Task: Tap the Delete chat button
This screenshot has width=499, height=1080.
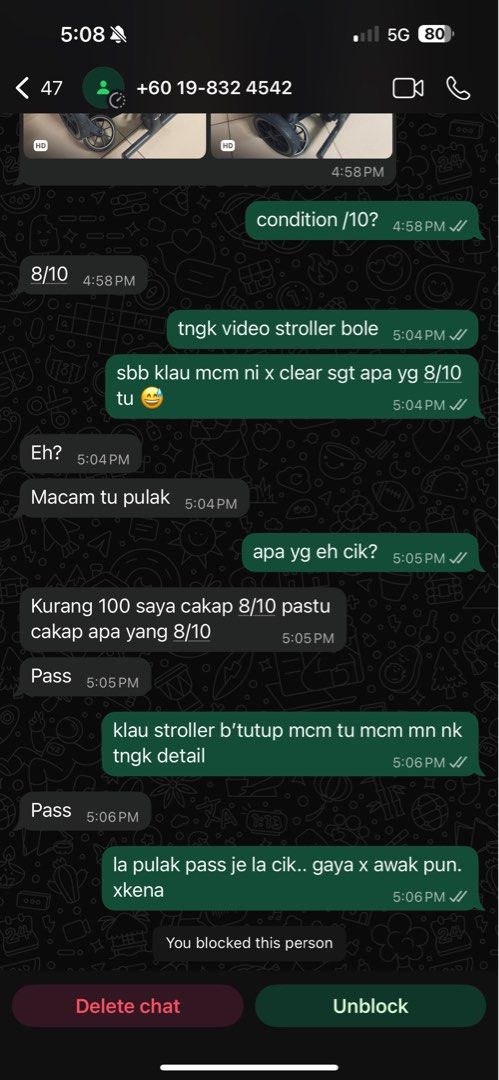Action: click(128, 1006)
